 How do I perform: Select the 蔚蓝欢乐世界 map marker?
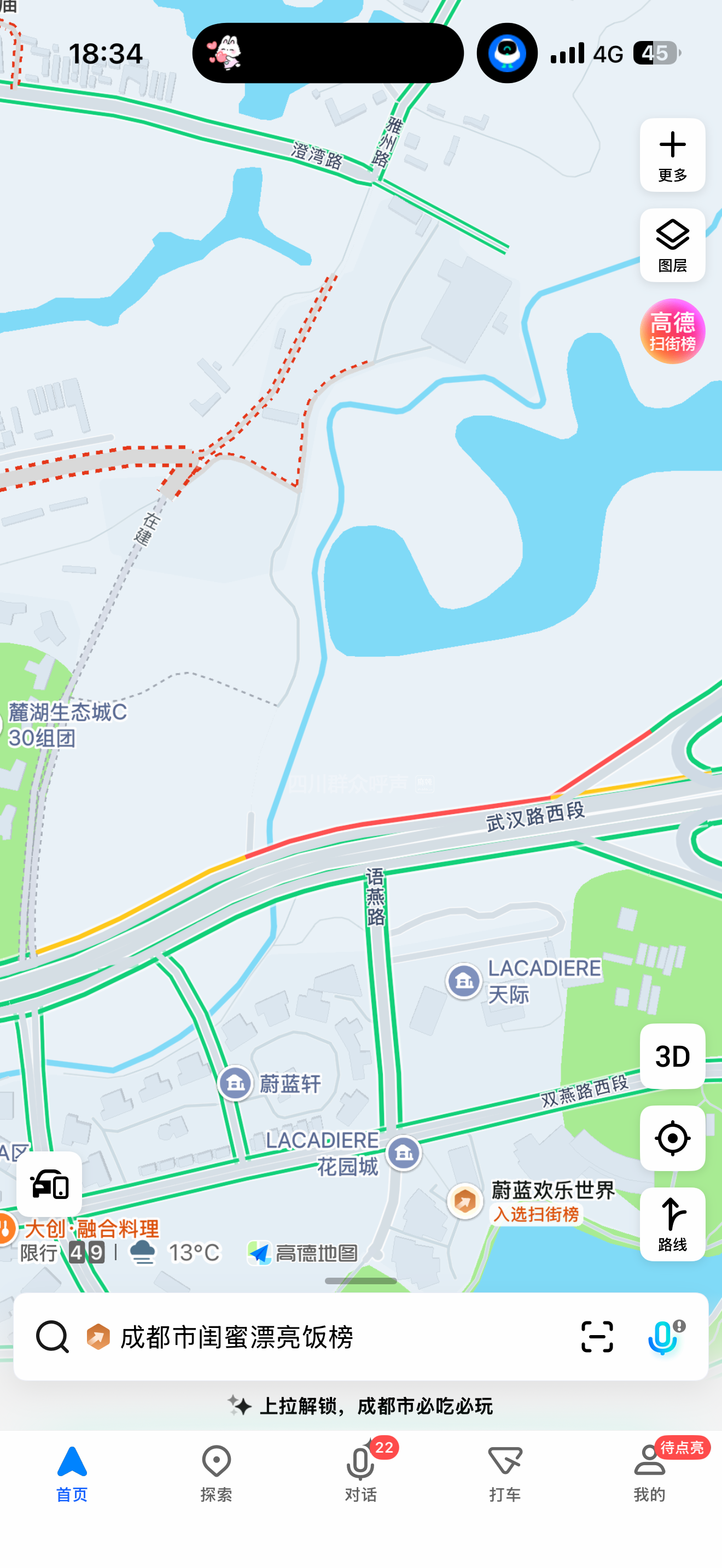click(465, 1201)
